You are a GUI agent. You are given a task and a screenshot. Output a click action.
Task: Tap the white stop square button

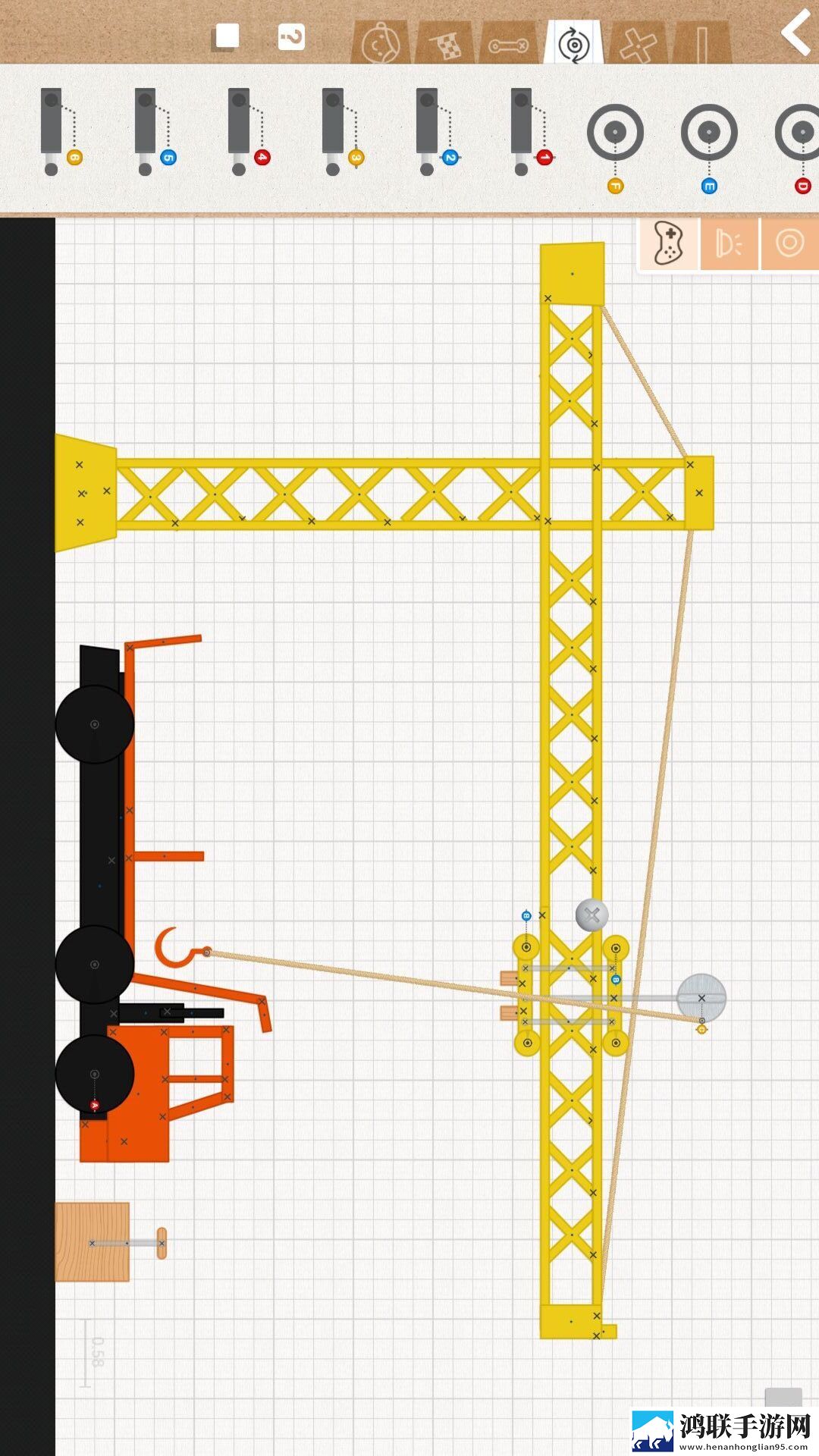(227, 36)
